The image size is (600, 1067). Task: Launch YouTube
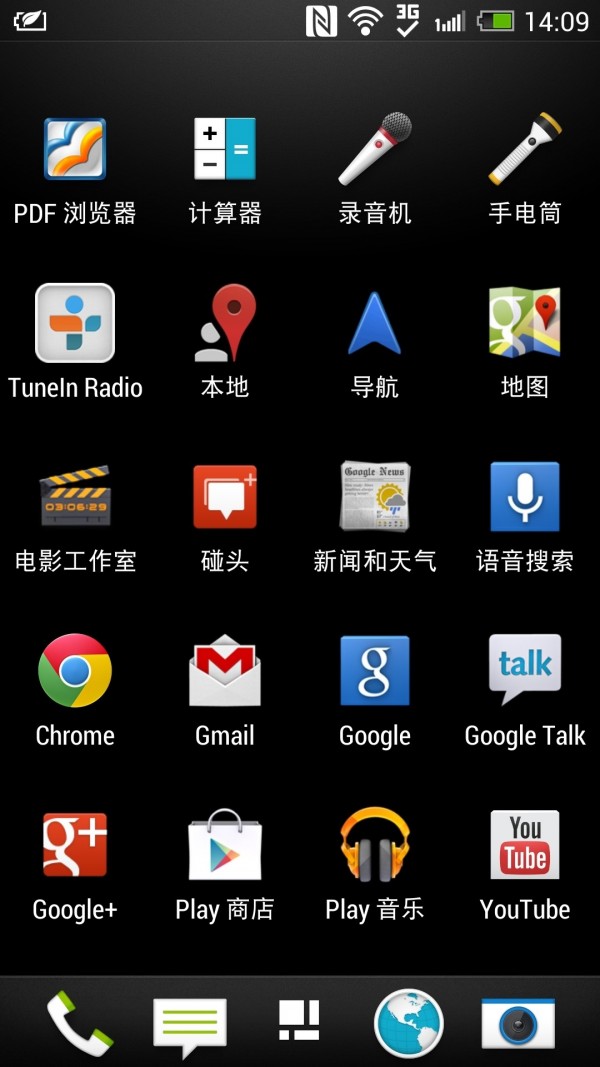coord(525,845)
